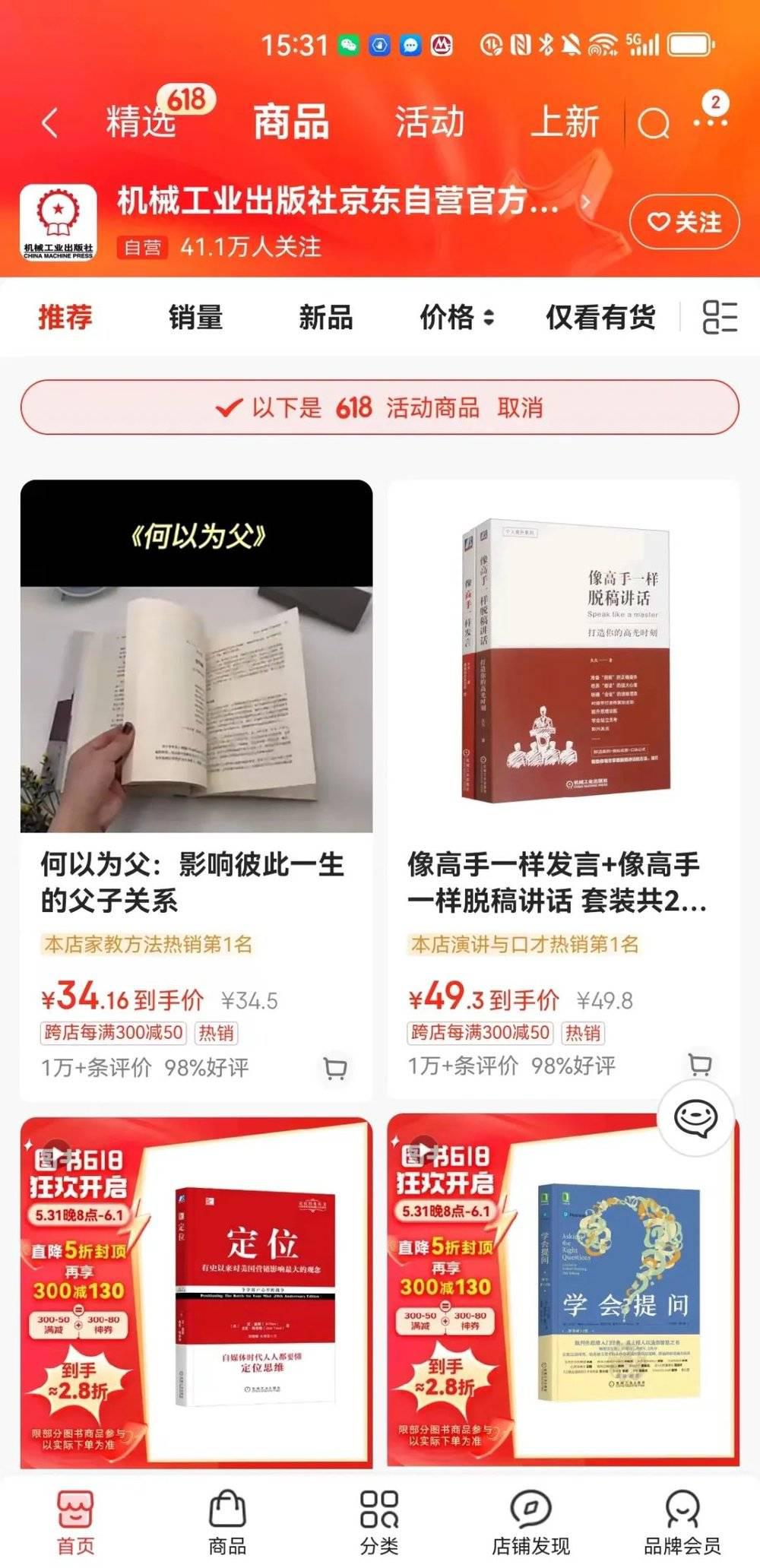Open the 定位 book card
Image resolution: width=760 pixels, height=1568 pixels.
pyautogui.click(x=196, y=1292)
